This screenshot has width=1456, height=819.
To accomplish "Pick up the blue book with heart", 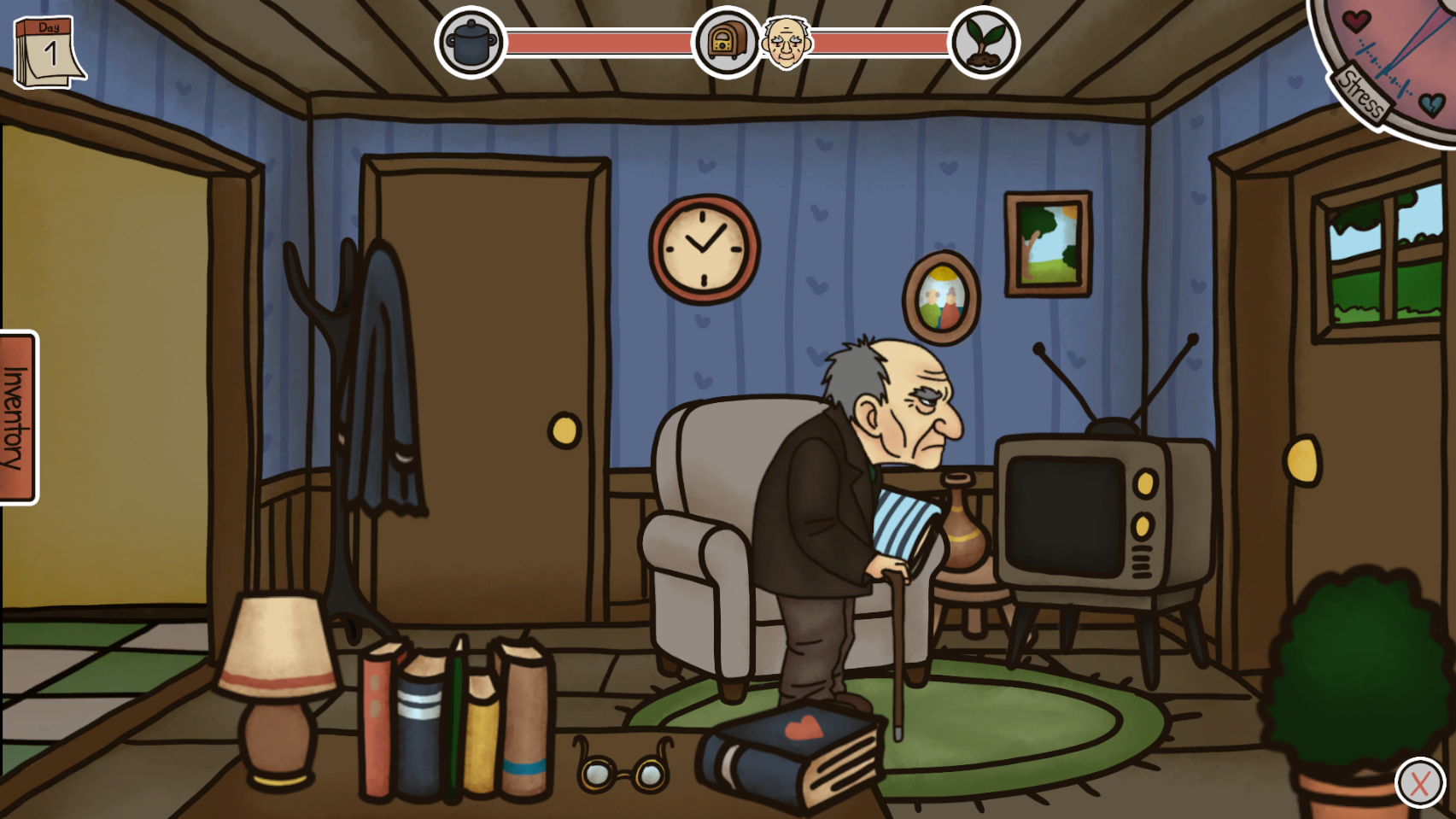I will [x=790, y=752].
